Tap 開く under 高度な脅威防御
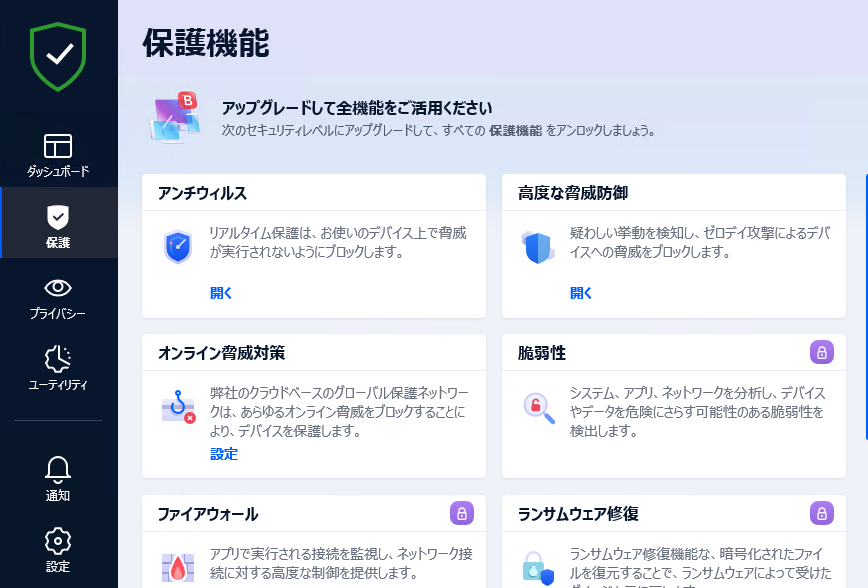 click(581, 293)
